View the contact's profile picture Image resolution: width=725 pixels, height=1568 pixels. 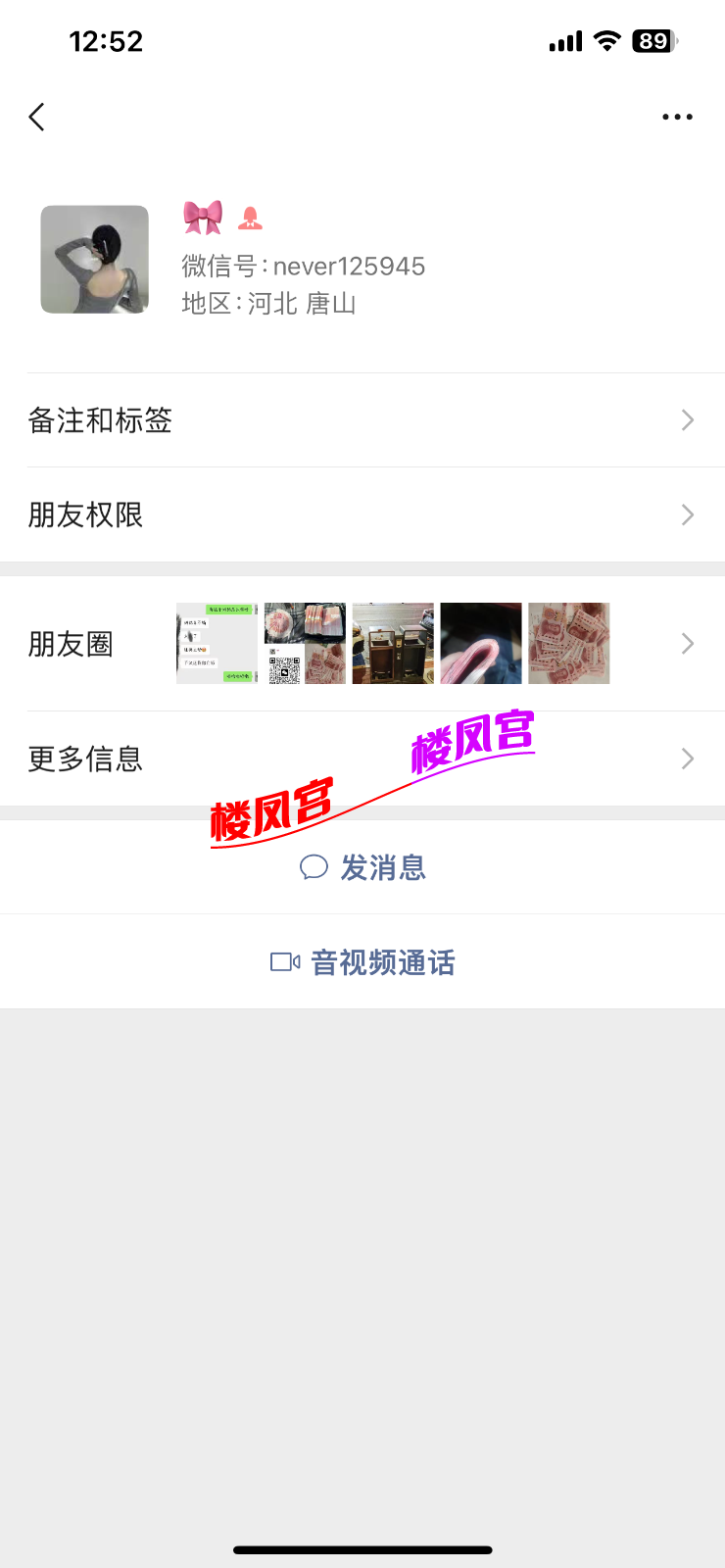[x=94, y=260]
